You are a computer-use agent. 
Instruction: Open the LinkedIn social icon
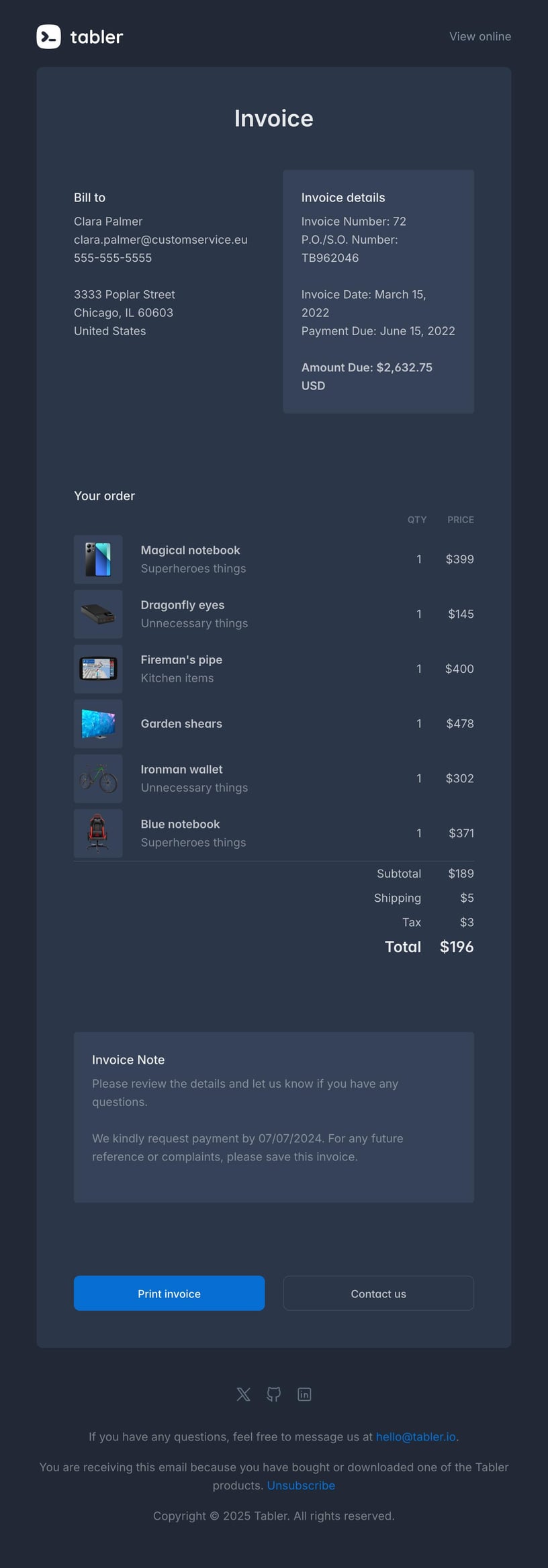(304, 1394)
